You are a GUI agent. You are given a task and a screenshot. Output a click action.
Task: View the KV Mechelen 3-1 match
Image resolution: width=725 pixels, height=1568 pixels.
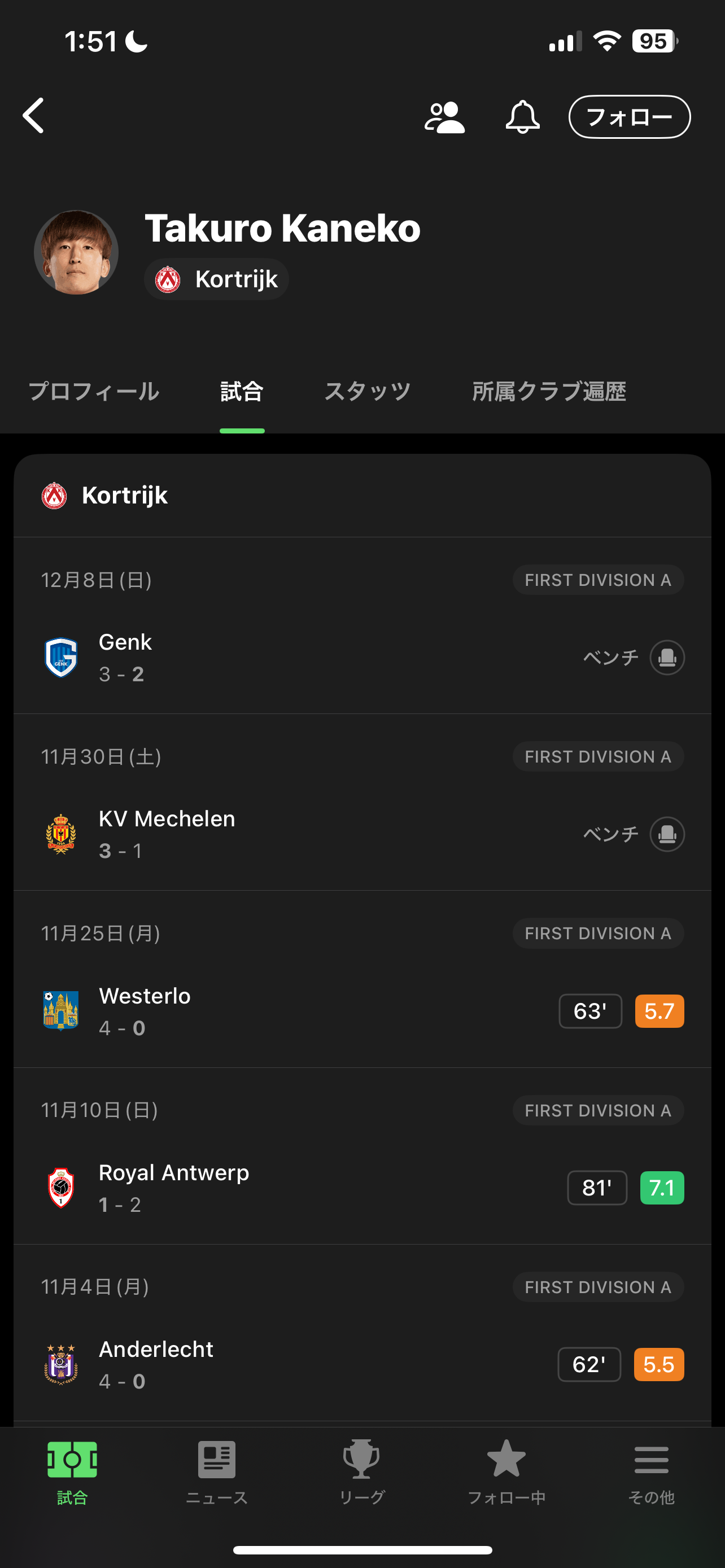(362, 834)
